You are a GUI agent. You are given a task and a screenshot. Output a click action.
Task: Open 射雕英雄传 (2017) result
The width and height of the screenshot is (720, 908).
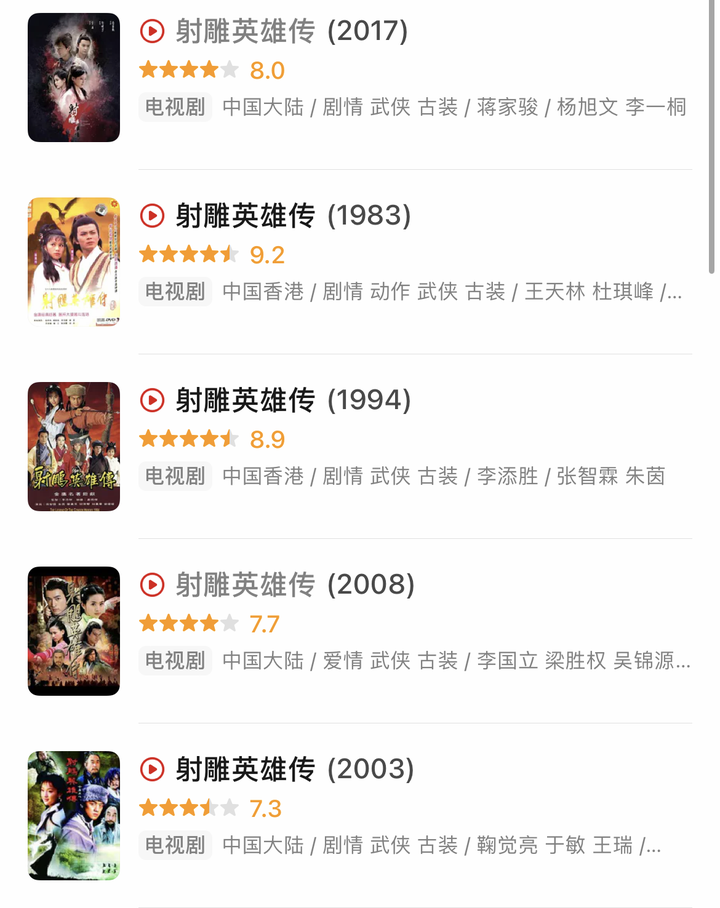[x=291, y=32]
